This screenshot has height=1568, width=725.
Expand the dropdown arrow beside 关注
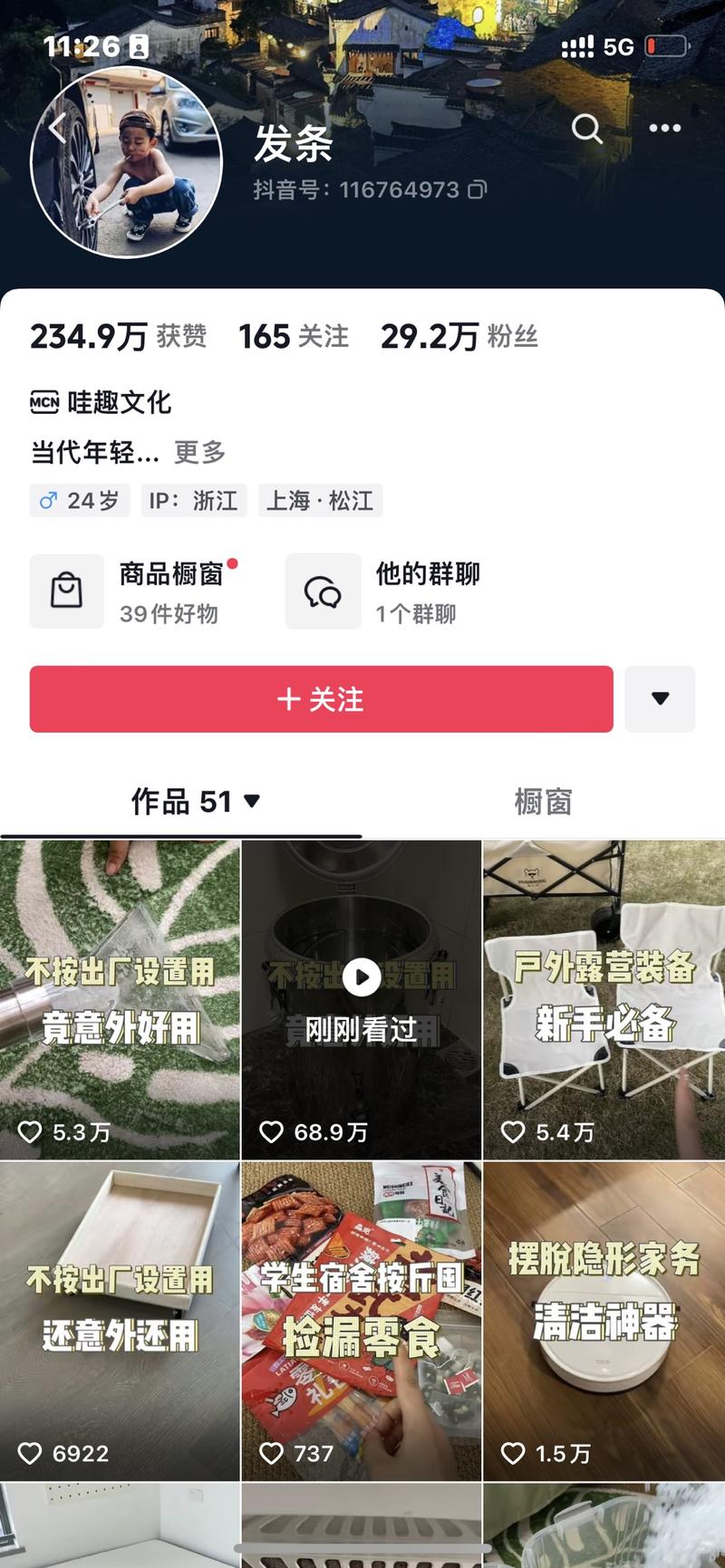660,698
